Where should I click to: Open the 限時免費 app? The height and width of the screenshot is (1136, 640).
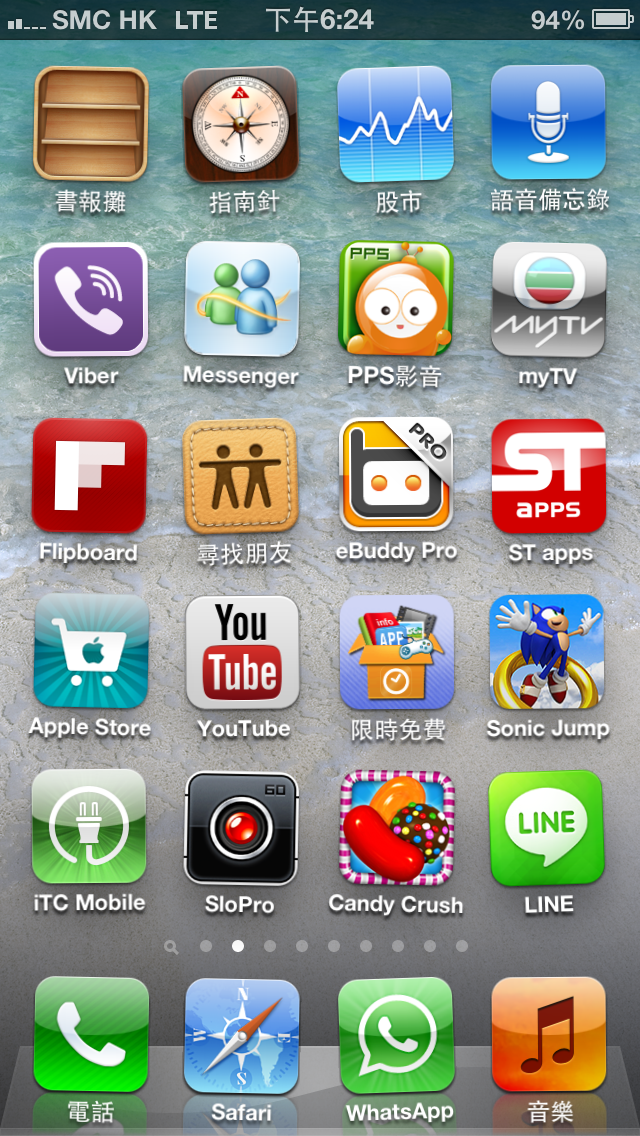coord(396,652)
